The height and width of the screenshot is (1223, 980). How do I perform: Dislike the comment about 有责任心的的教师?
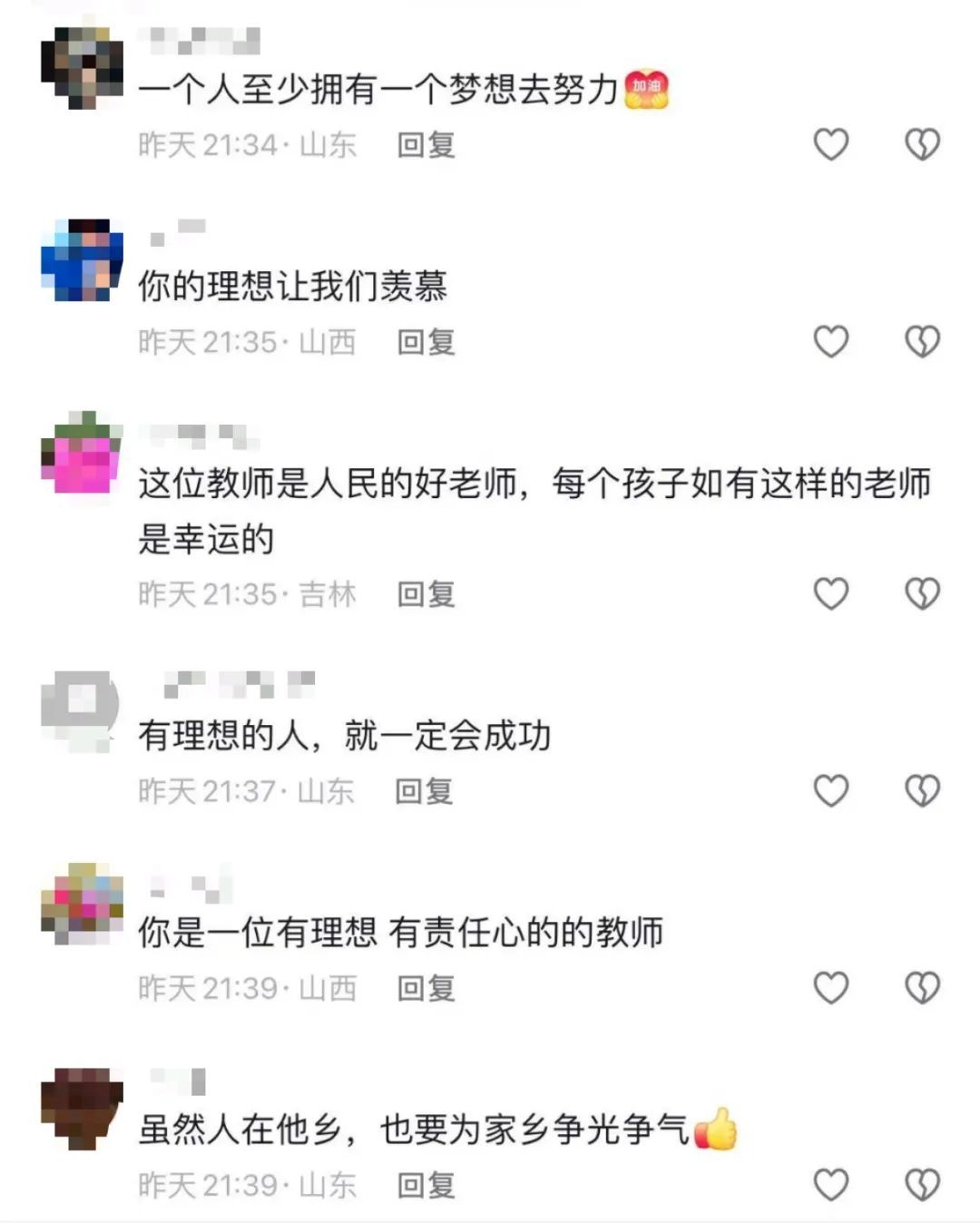coord(922,988)
